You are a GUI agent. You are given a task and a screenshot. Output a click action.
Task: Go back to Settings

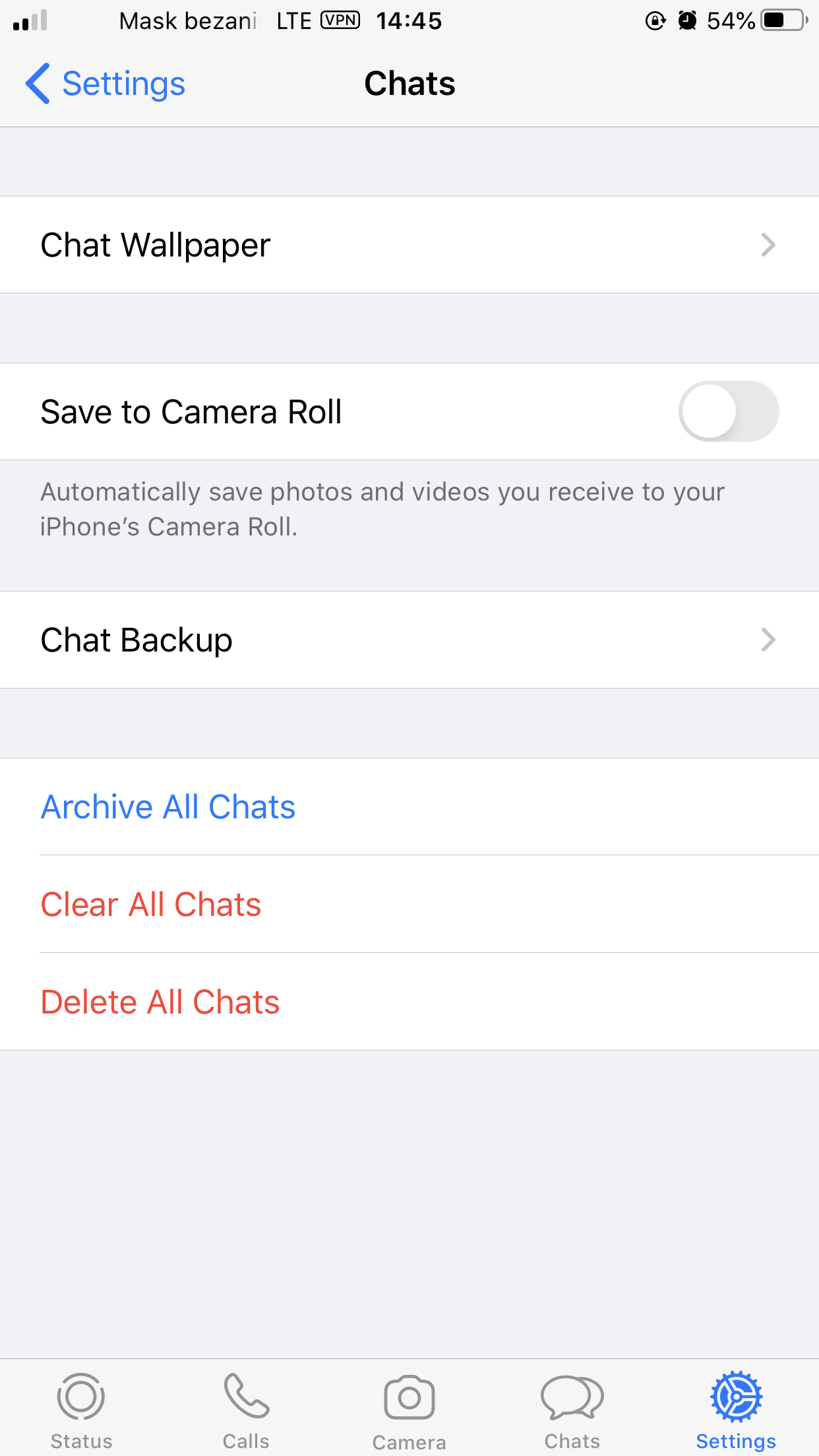click(106, 84)
